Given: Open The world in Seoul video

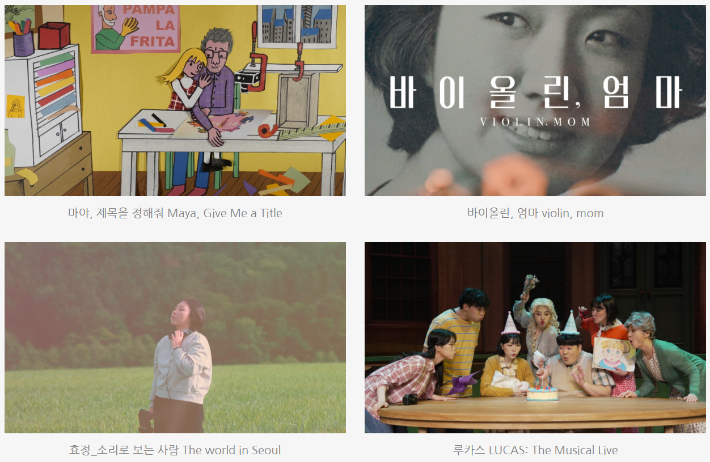Looking at the screenshot, I should coord(175,337).
